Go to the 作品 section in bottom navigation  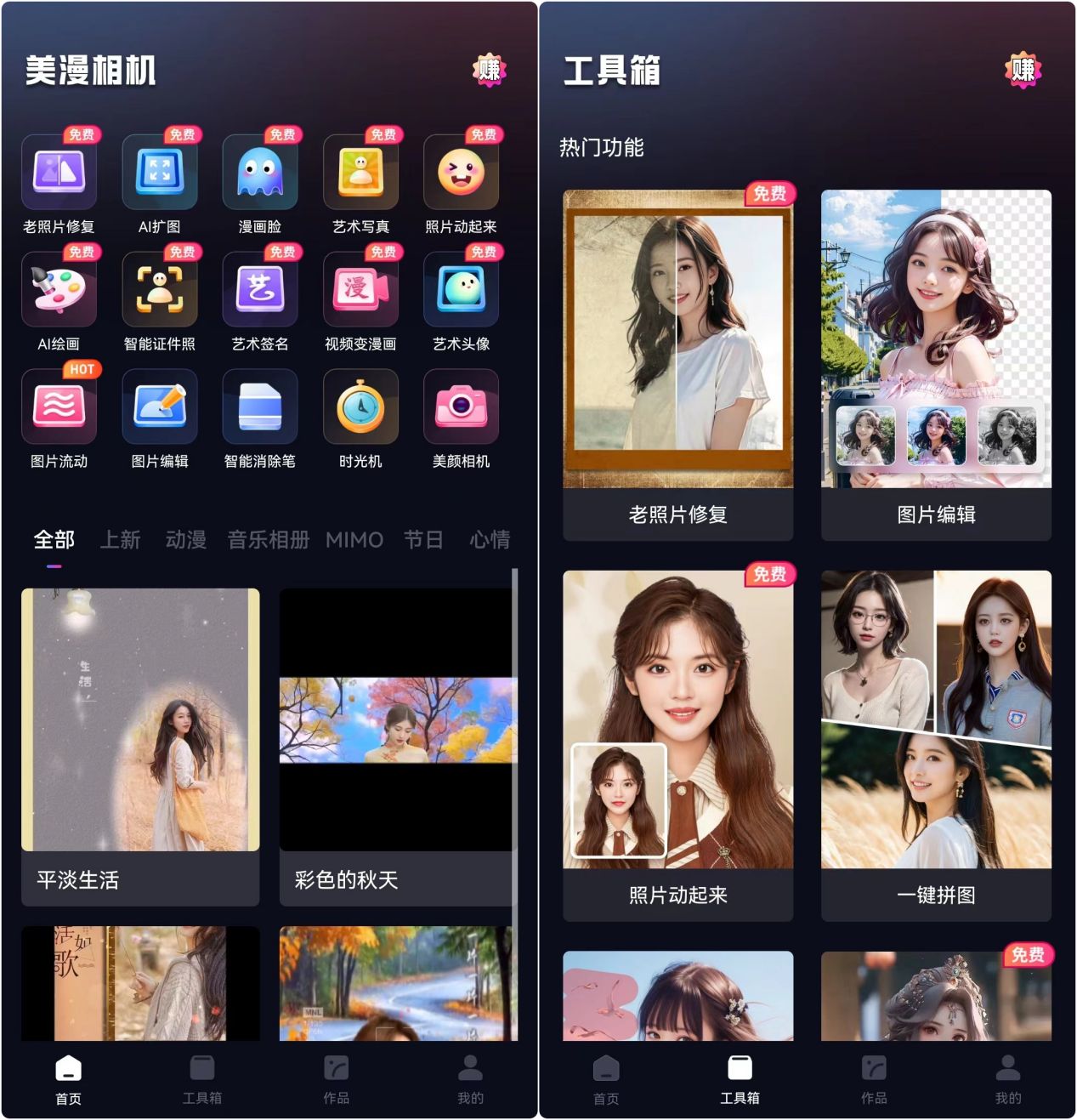click(337, 1080)
